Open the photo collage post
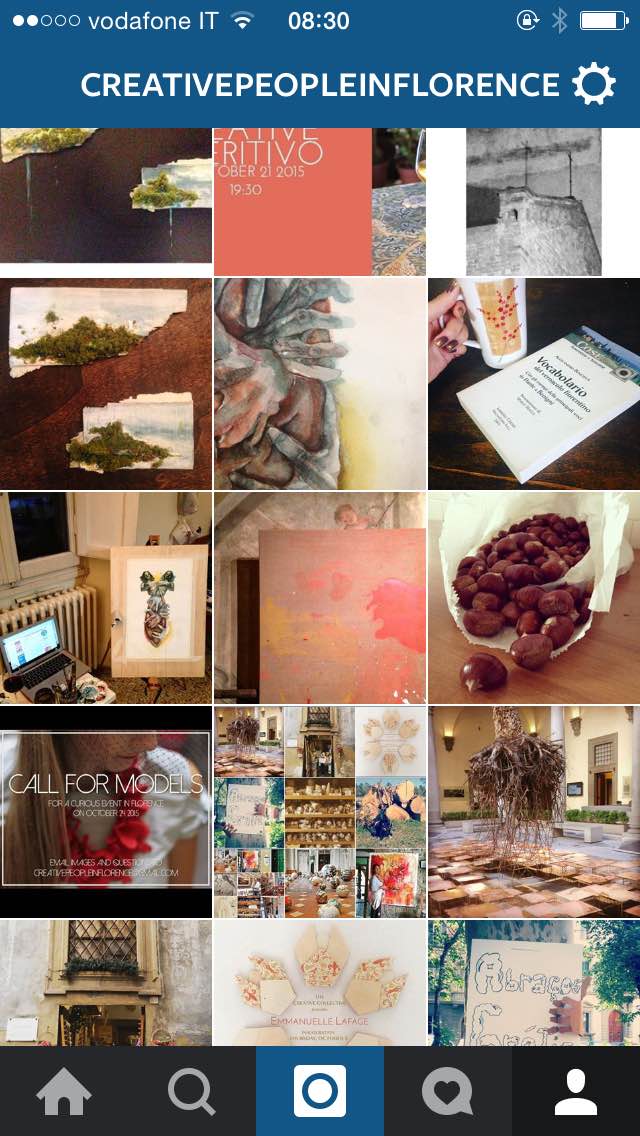Image resolution: width=640 pixels, height=1136 pixels. [320, 812]
